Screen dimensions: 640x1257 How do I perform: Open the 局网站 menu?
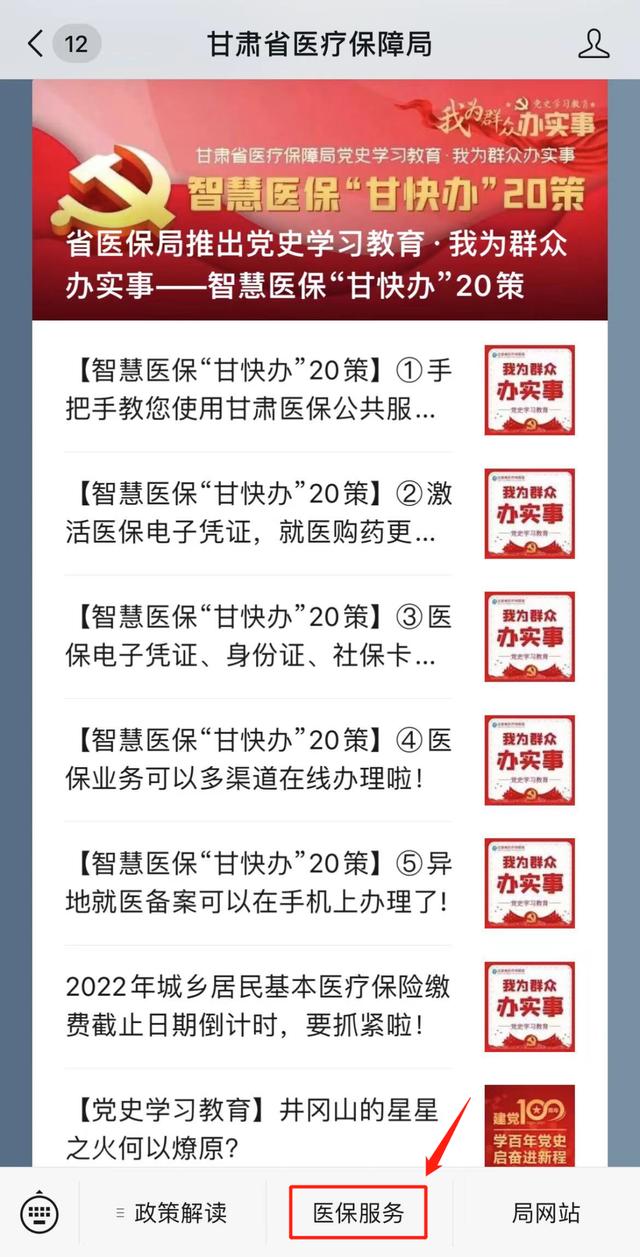[546, 1213]
